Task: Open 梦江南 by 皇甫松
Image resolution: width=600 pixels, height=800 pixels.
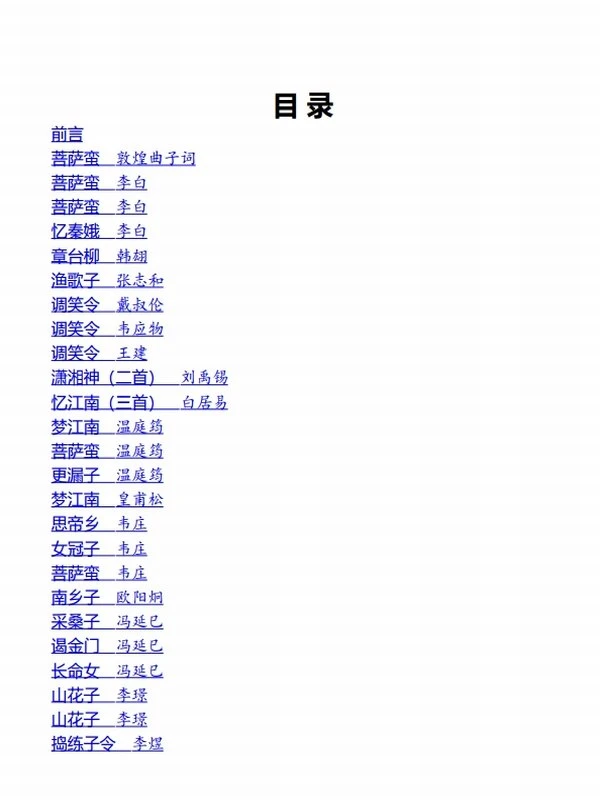Action: (x=106, y=499)
